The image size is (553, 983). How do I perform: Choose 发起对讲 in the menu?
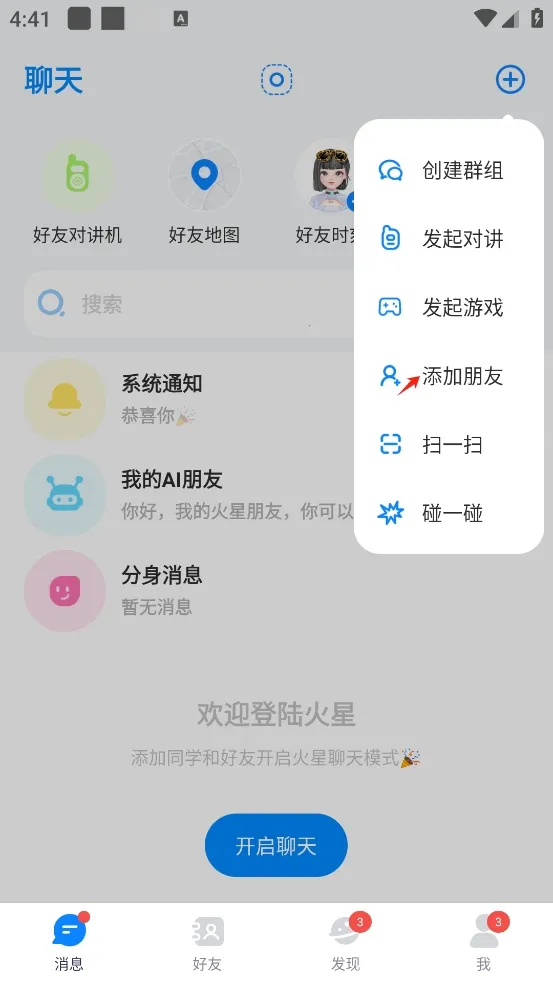(x=448, y=239)
